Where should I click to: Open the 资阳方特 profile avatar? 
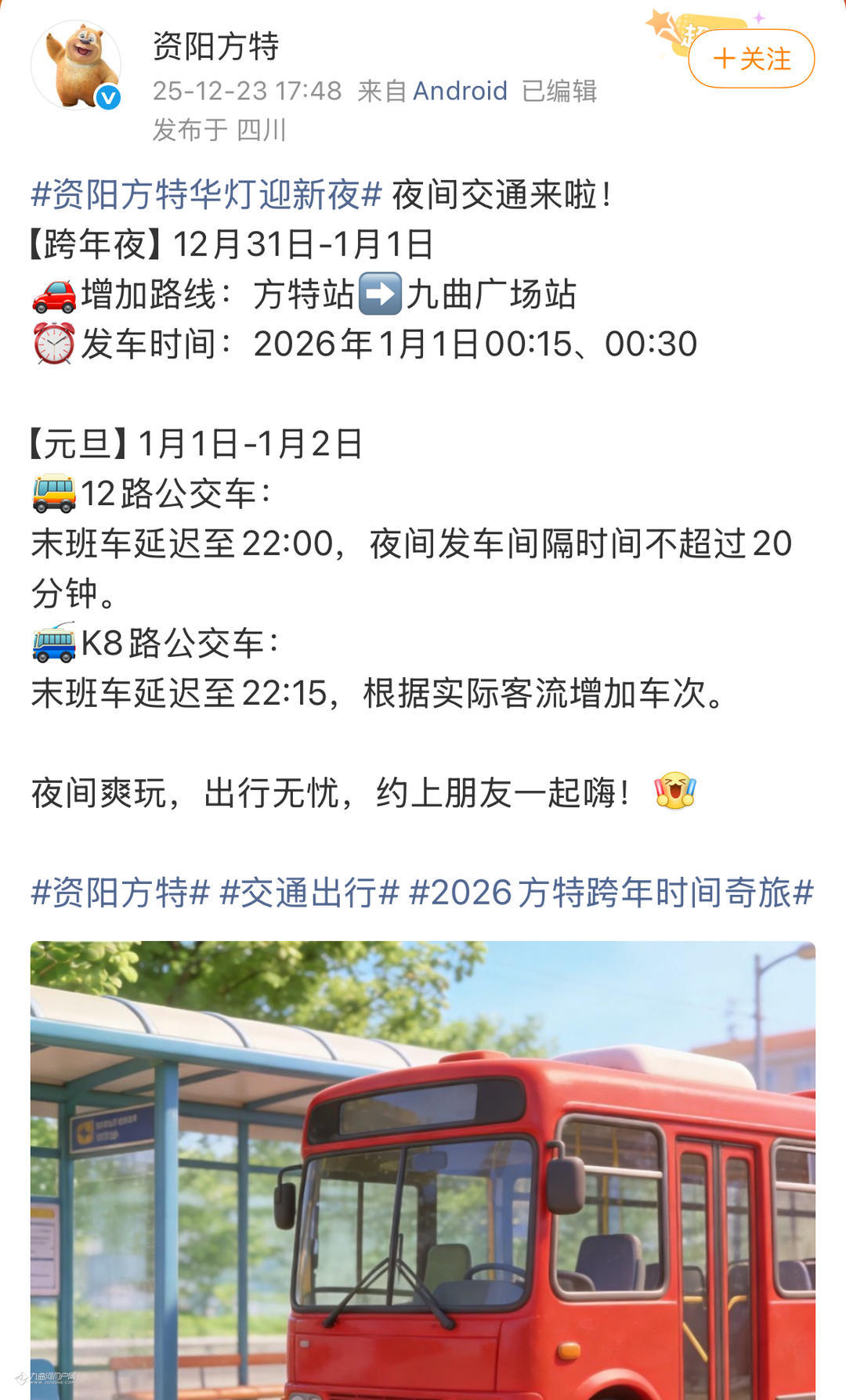[76, 66]
